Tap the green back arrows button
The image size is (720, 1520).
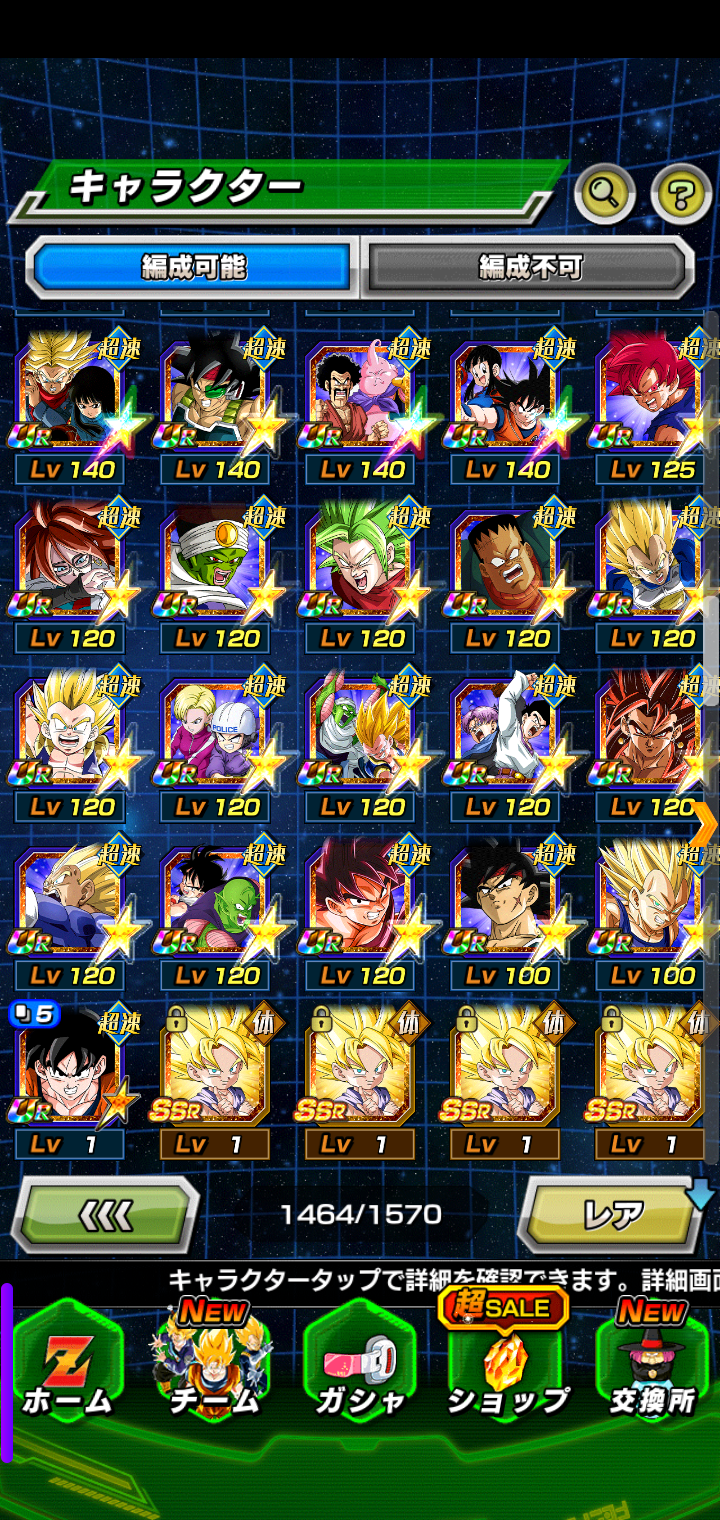(105, 1215)
